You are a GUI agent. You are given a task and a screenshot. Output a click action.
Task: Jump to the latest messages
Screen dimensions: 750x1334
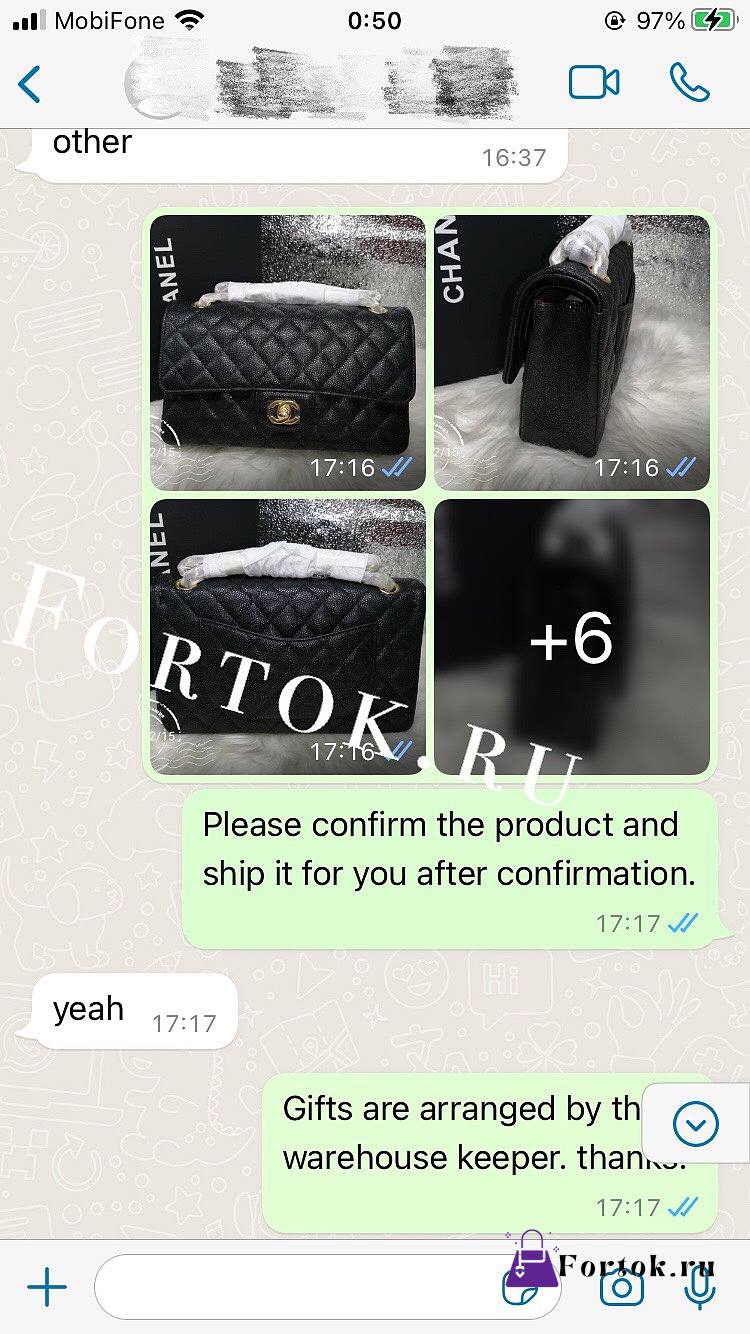pos(696,1125)
